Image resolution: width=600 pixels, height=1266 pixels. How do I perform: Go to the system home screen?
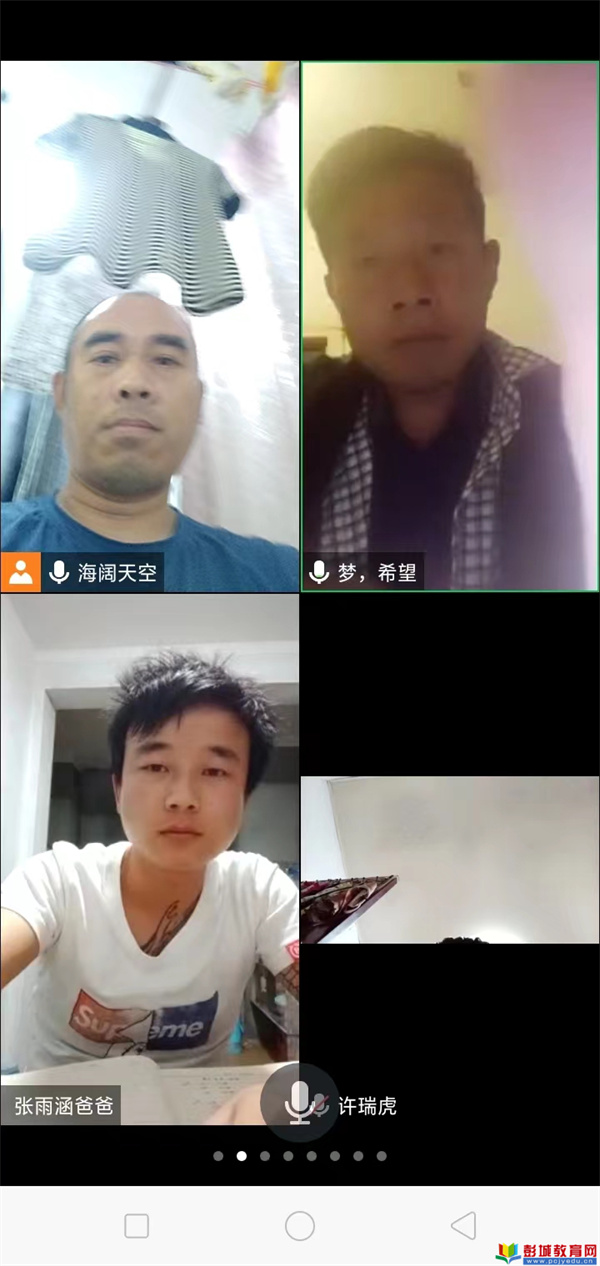tap(300, 1226)
